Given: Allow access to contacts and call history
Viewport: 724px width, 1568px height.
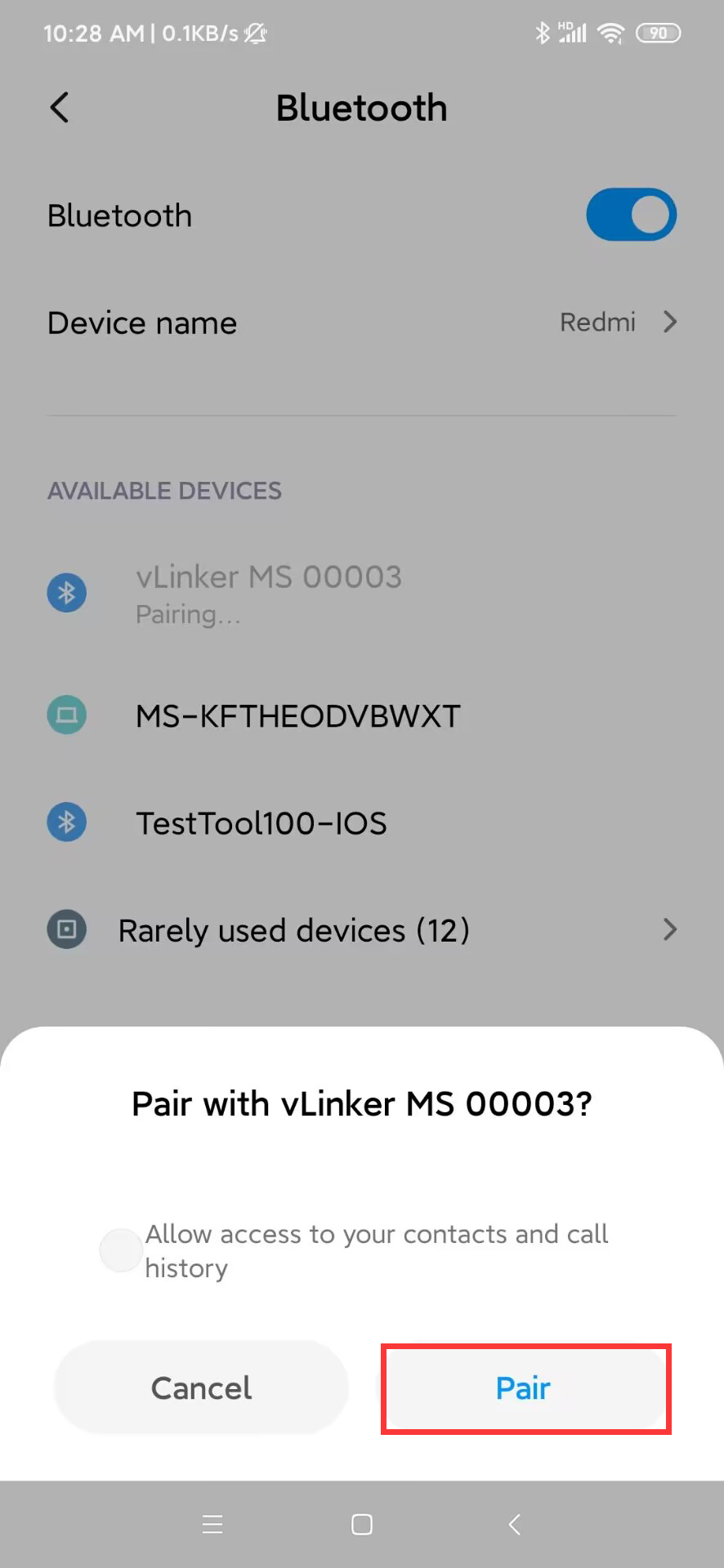Looking at the screenshot, I should pos(121,1250).
